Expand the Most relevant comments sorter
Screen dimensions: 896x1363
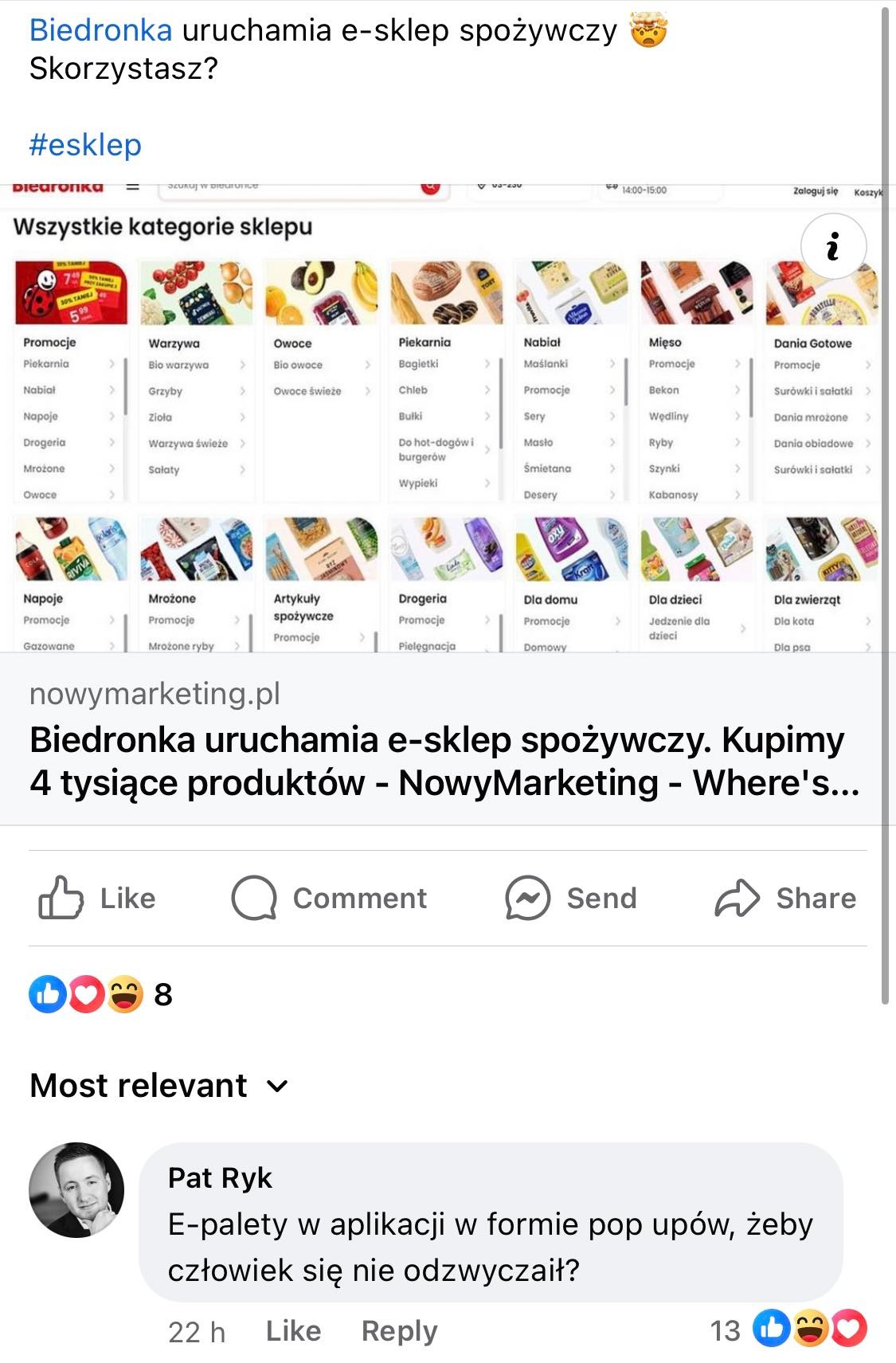(158, 1086)
